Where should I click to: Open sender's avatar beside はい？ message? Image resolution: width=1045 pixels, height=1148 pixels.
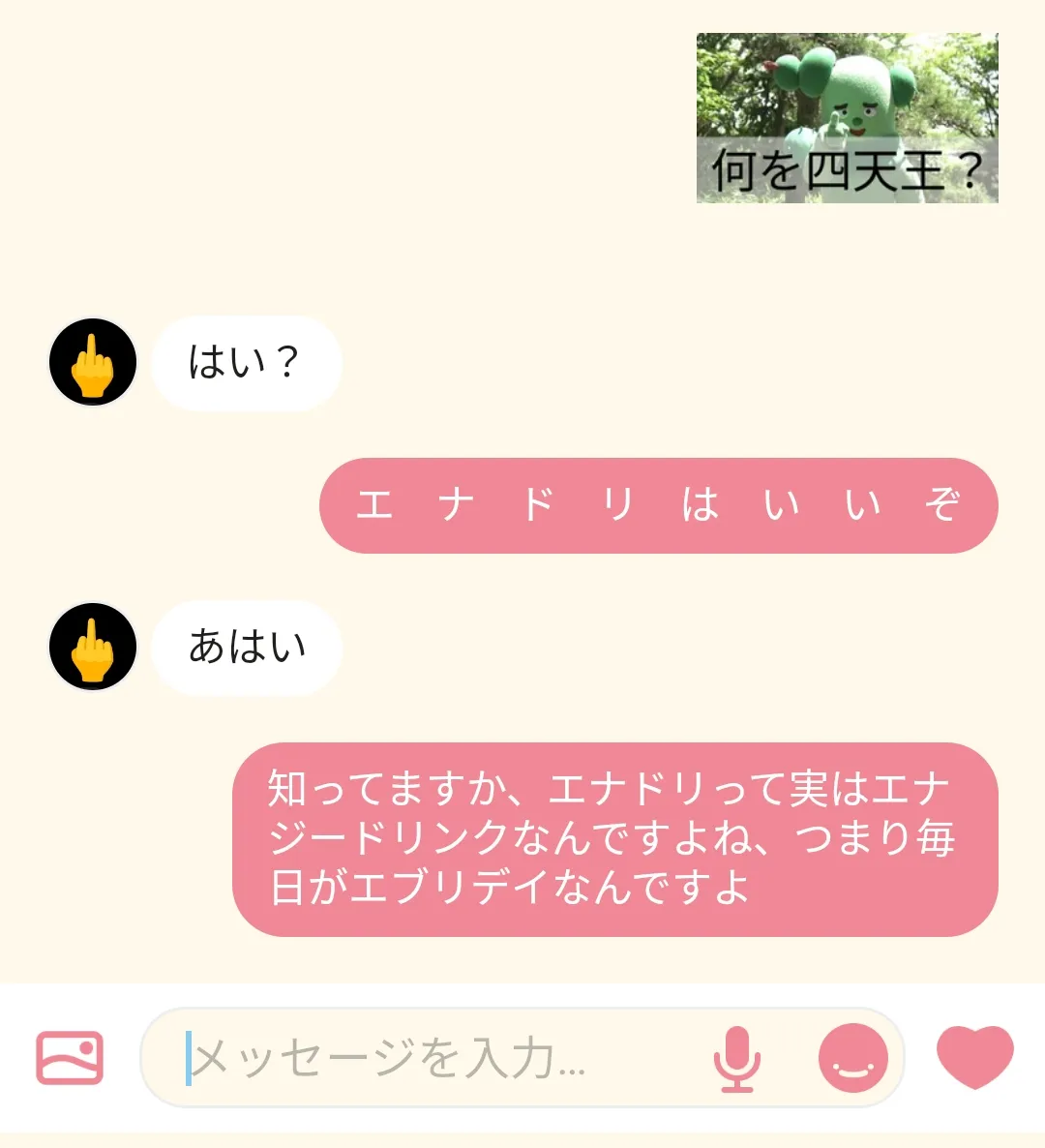pyautogui.click(x=93, y=362)
